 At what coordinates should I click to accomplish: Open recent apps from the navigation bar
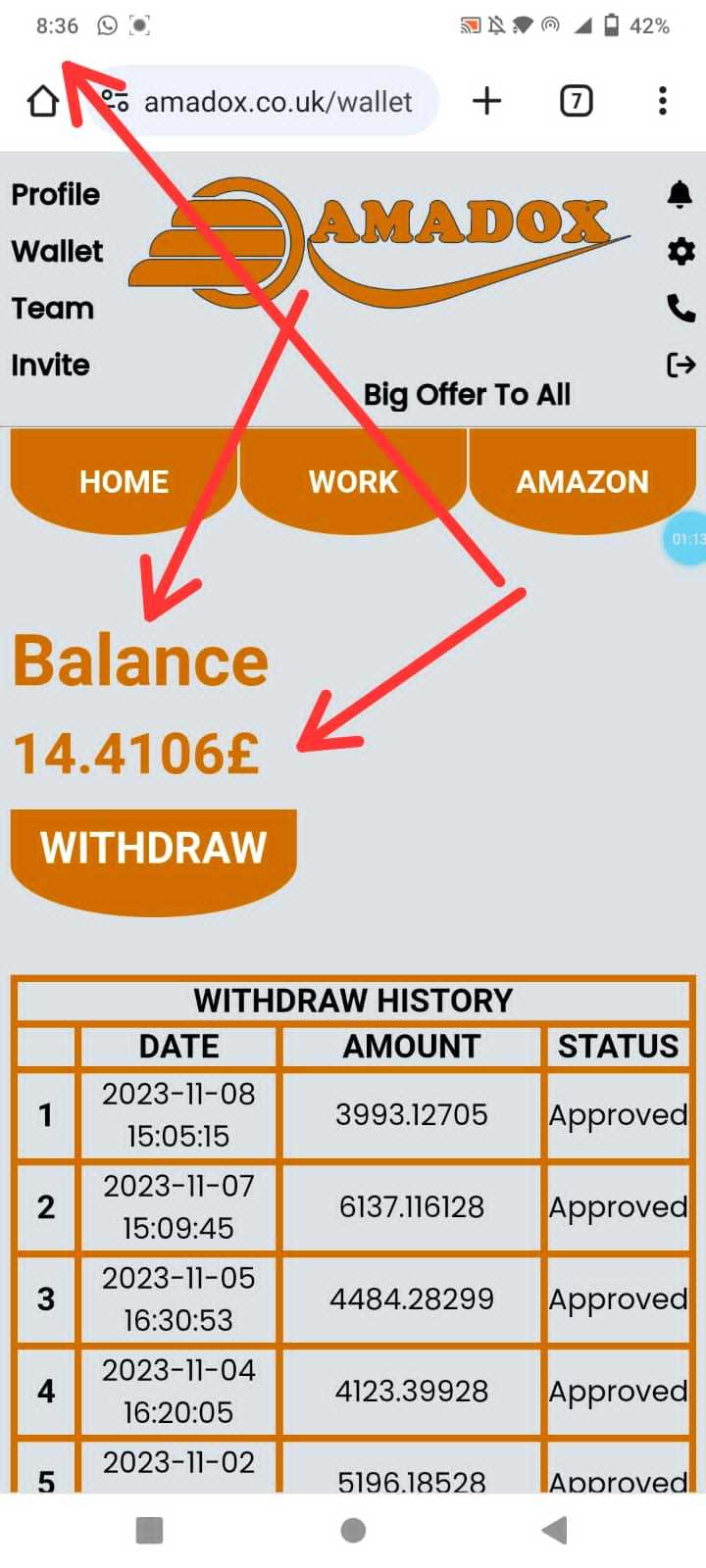(149, 1530)
